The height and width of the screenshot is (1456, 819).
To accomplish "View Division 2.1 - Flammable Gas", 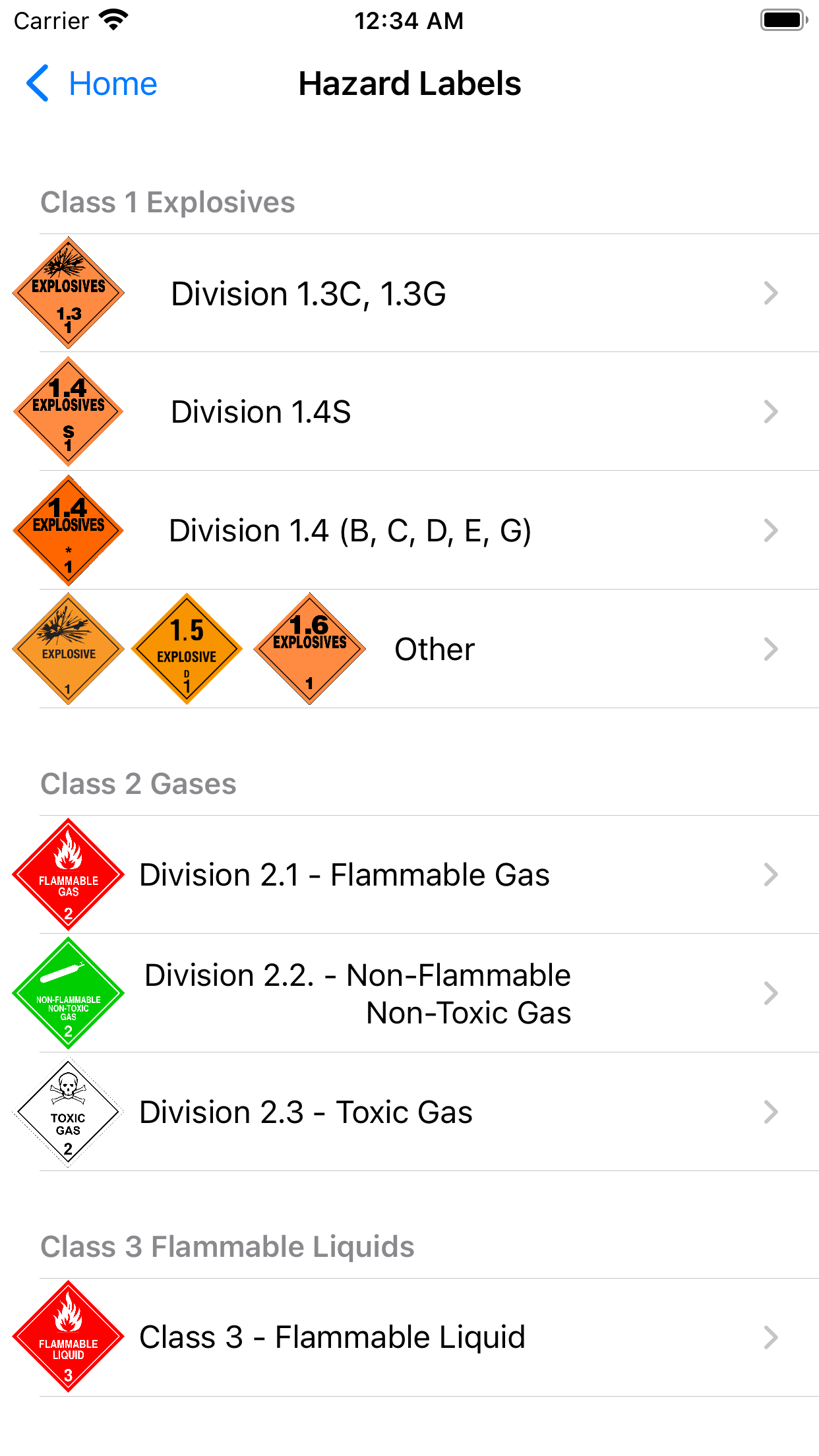I will [x=409, y=874].
